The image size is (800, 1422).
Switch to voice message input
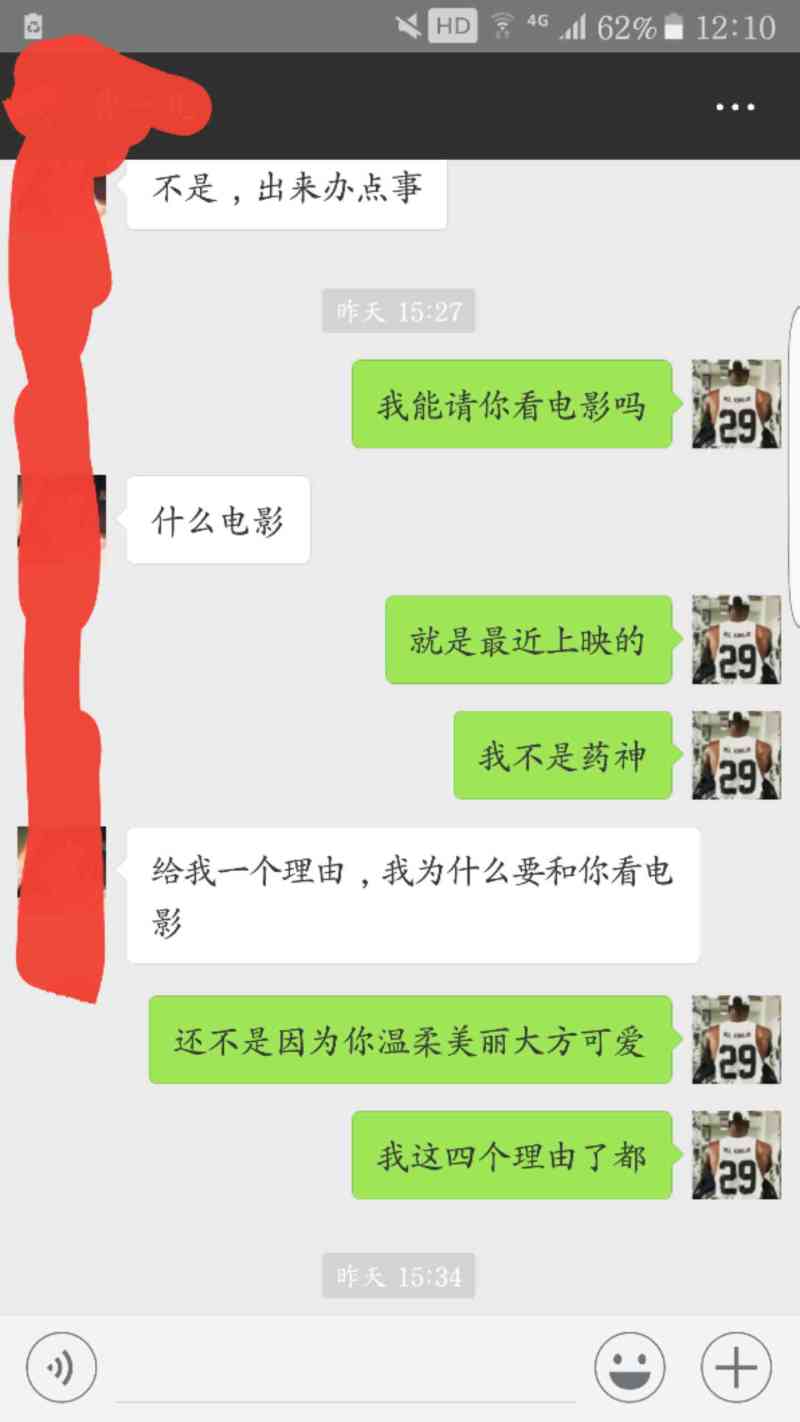tap(62, 1367)
